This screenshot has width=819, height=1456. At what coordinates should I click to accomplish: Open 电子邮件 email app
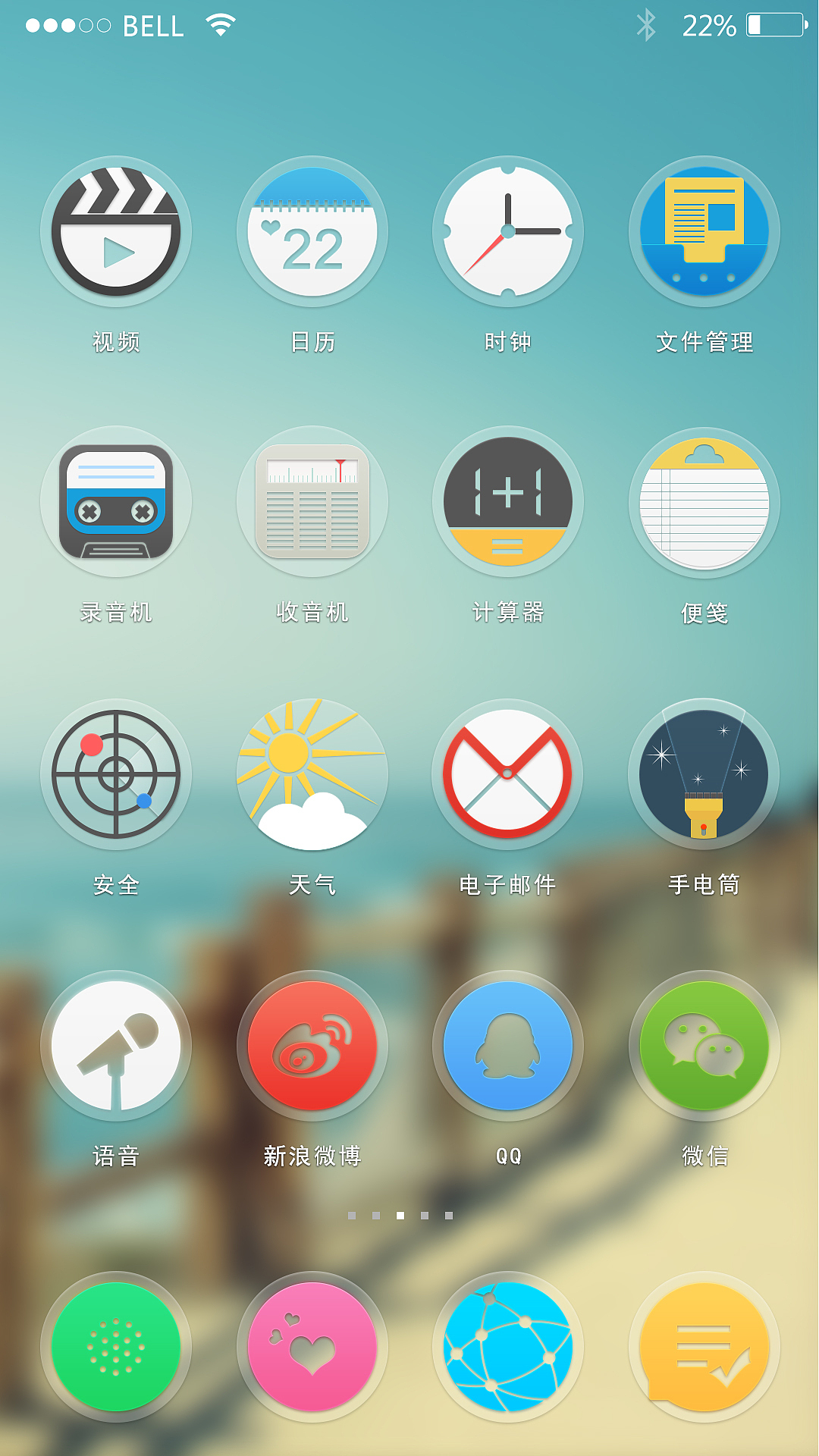(507, 773)
